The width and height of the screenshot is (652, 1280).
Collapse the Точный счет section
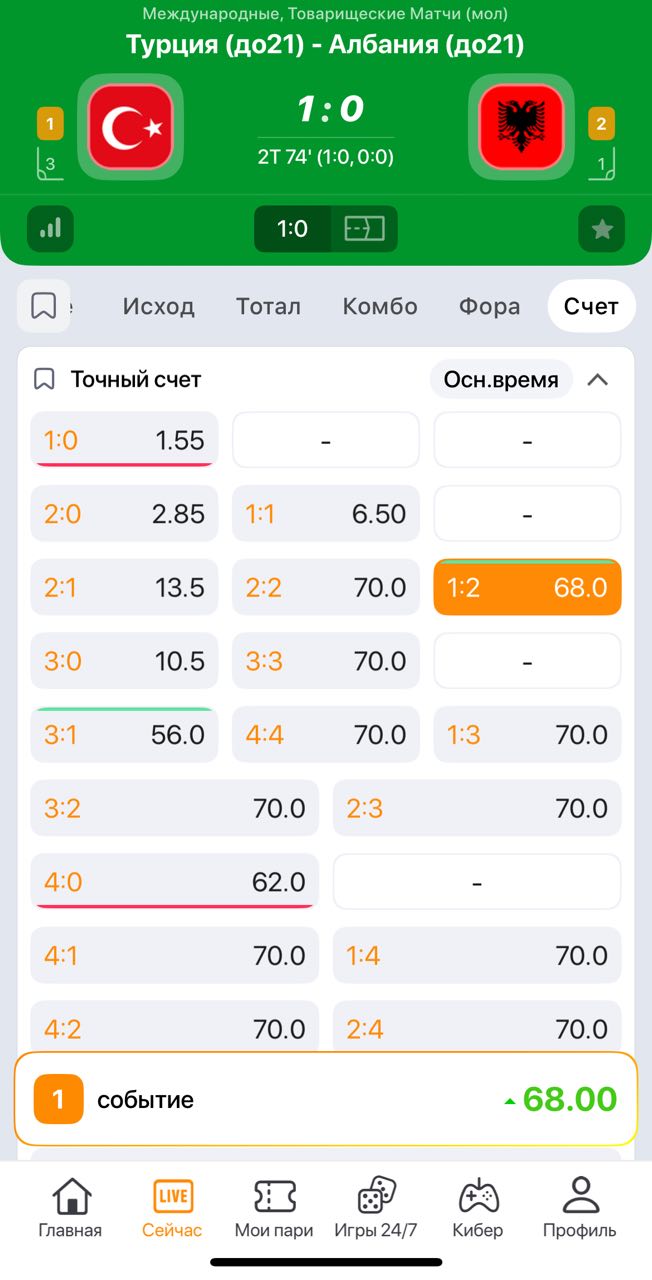(x=597, y=380)
